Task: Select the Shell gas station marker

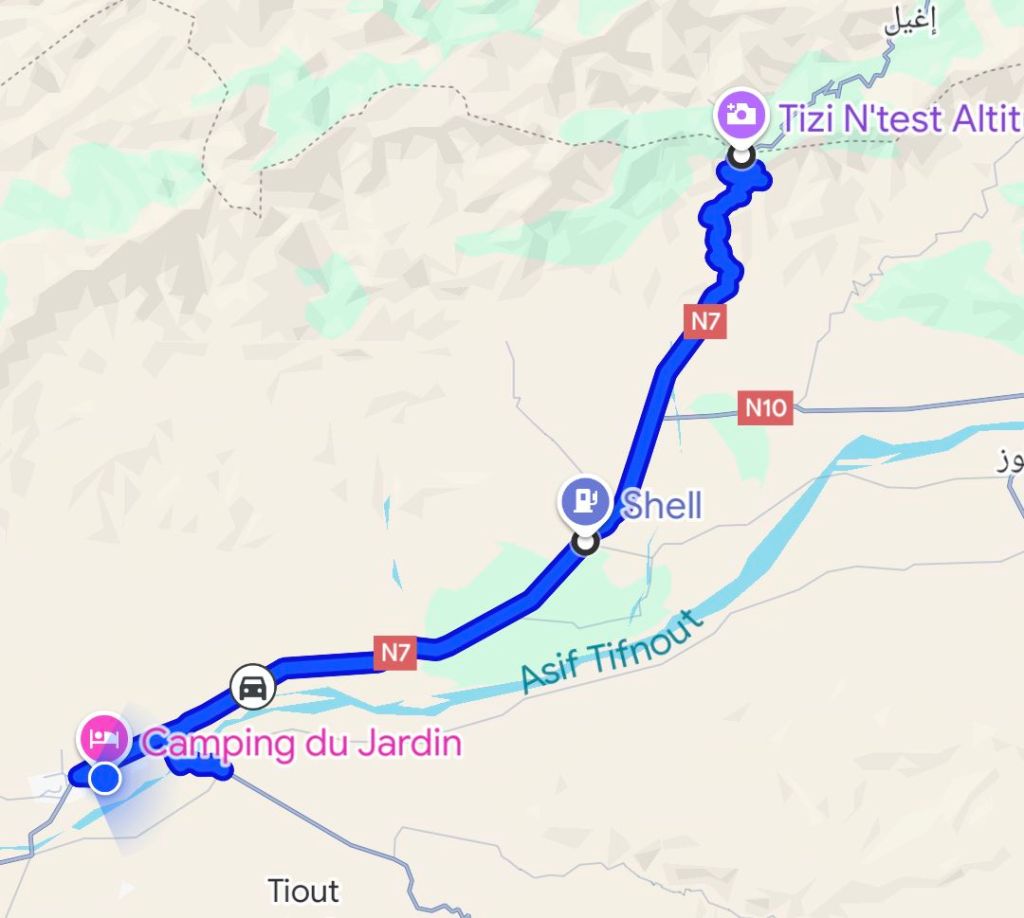Action: coord(585,499)
